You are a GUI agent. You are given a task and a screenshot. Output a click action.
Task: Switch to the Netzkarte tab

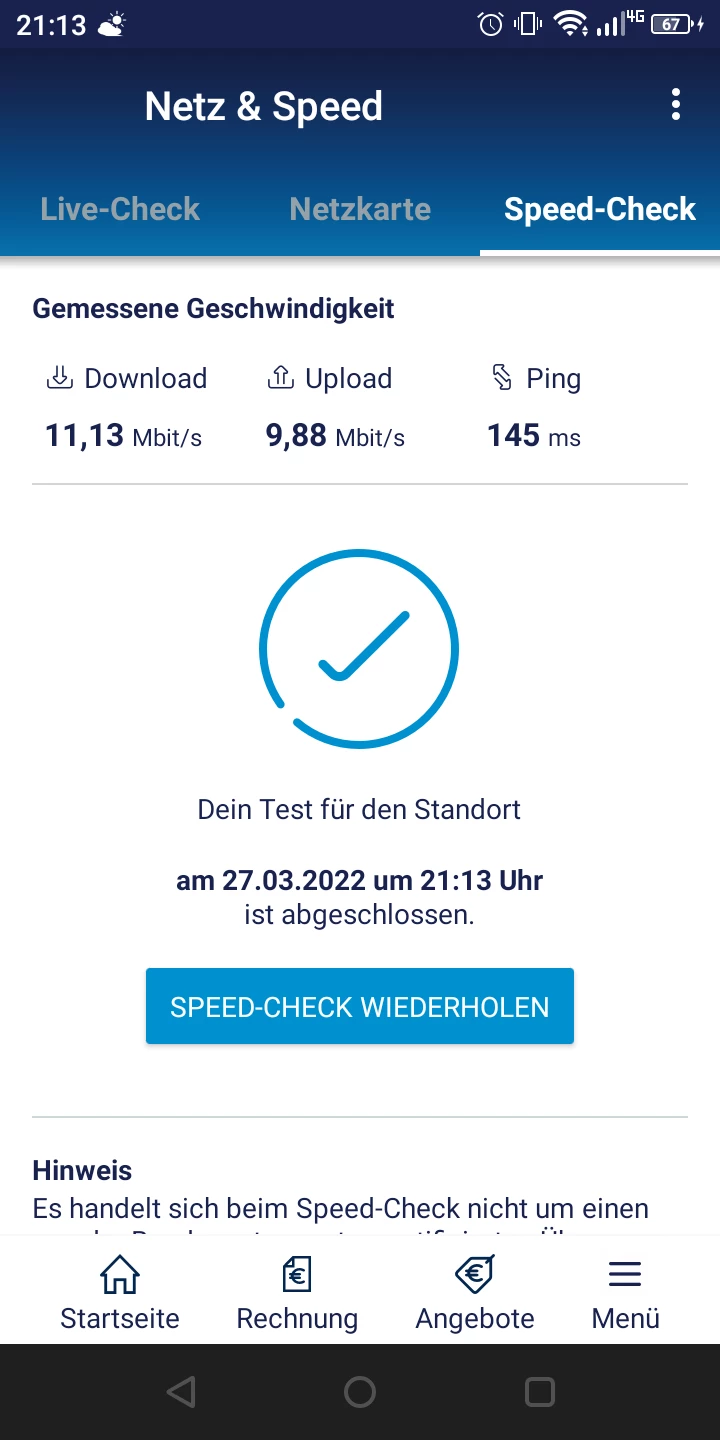[x=360, y=209]
